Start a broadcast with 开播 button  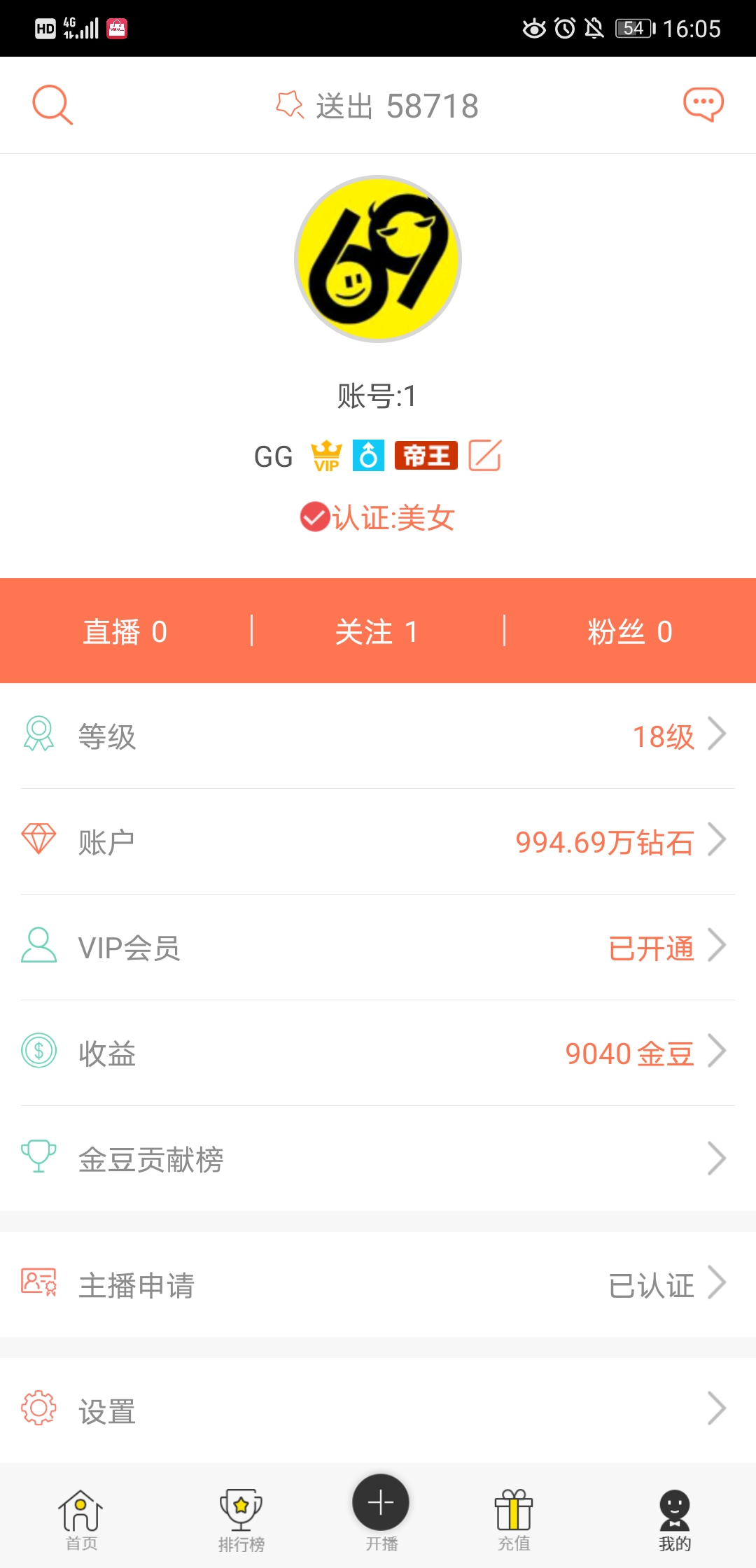tap(381, 1513)
